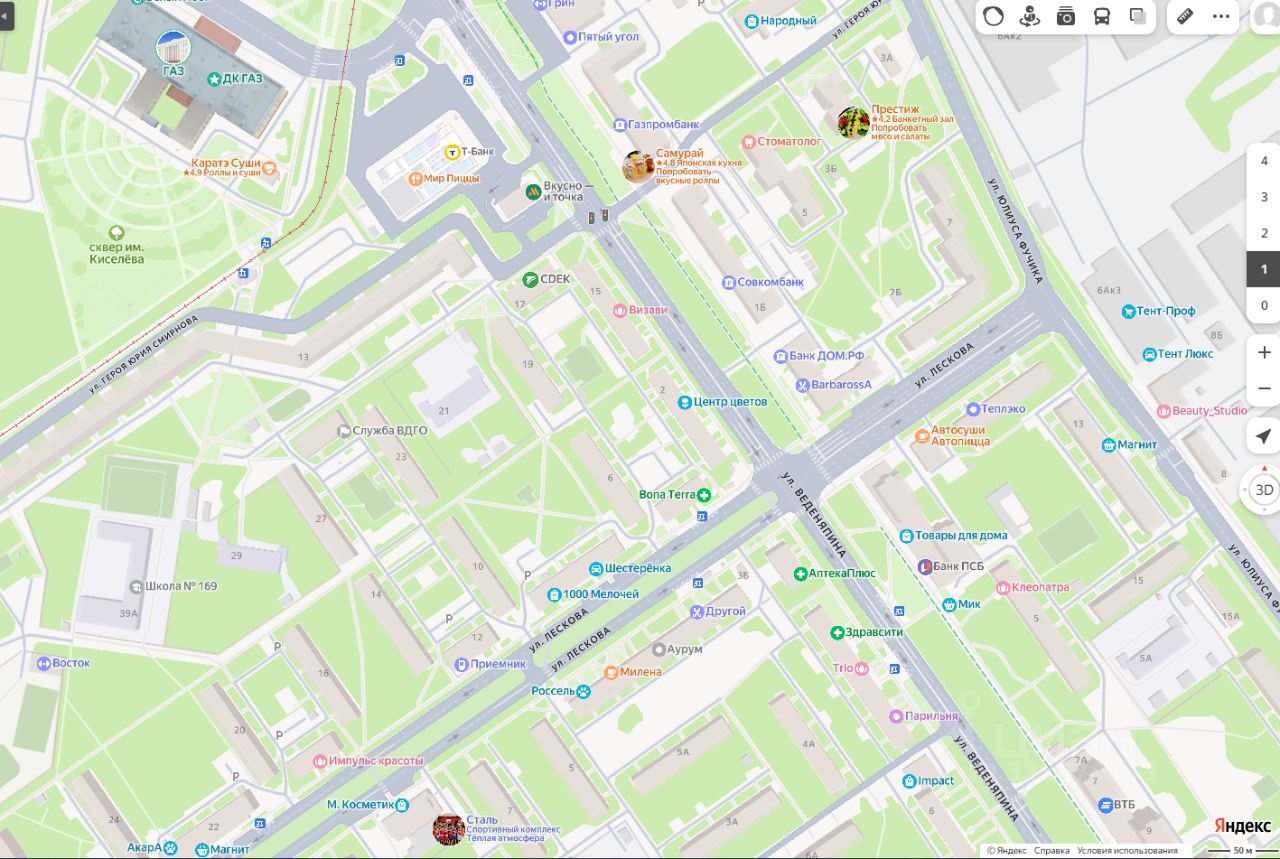
Task: Show public transport on the map
Action: coord(1102,16)
